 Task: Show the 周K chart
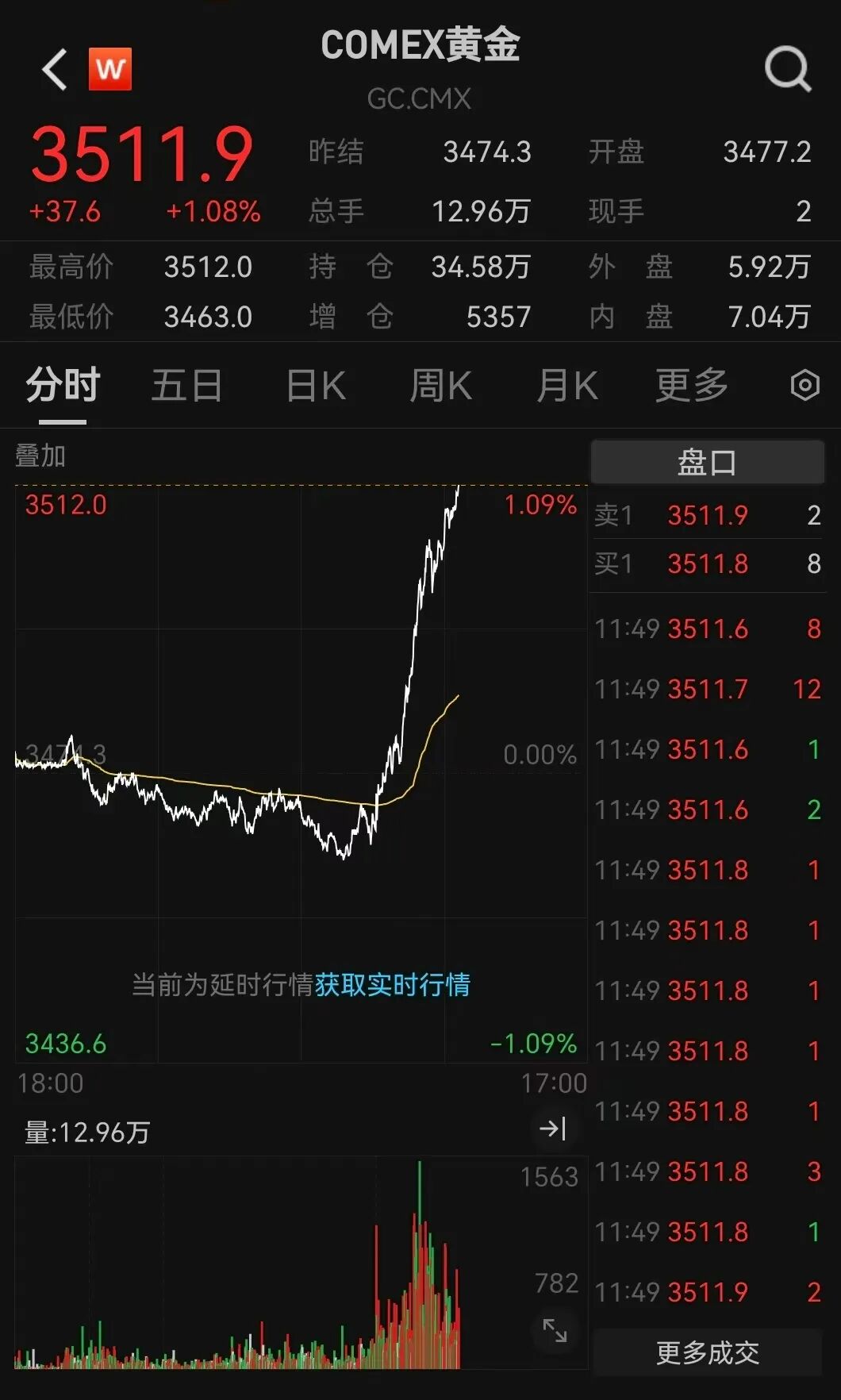(440, 386)
